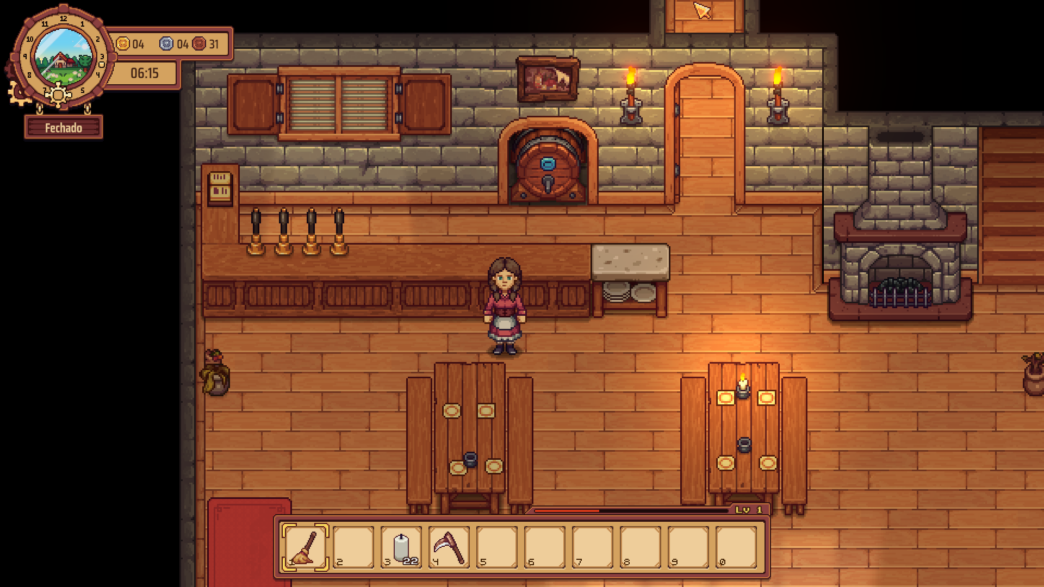Select empty hotbar slot 8
1044x587 pixels.
tap(640, 547)
